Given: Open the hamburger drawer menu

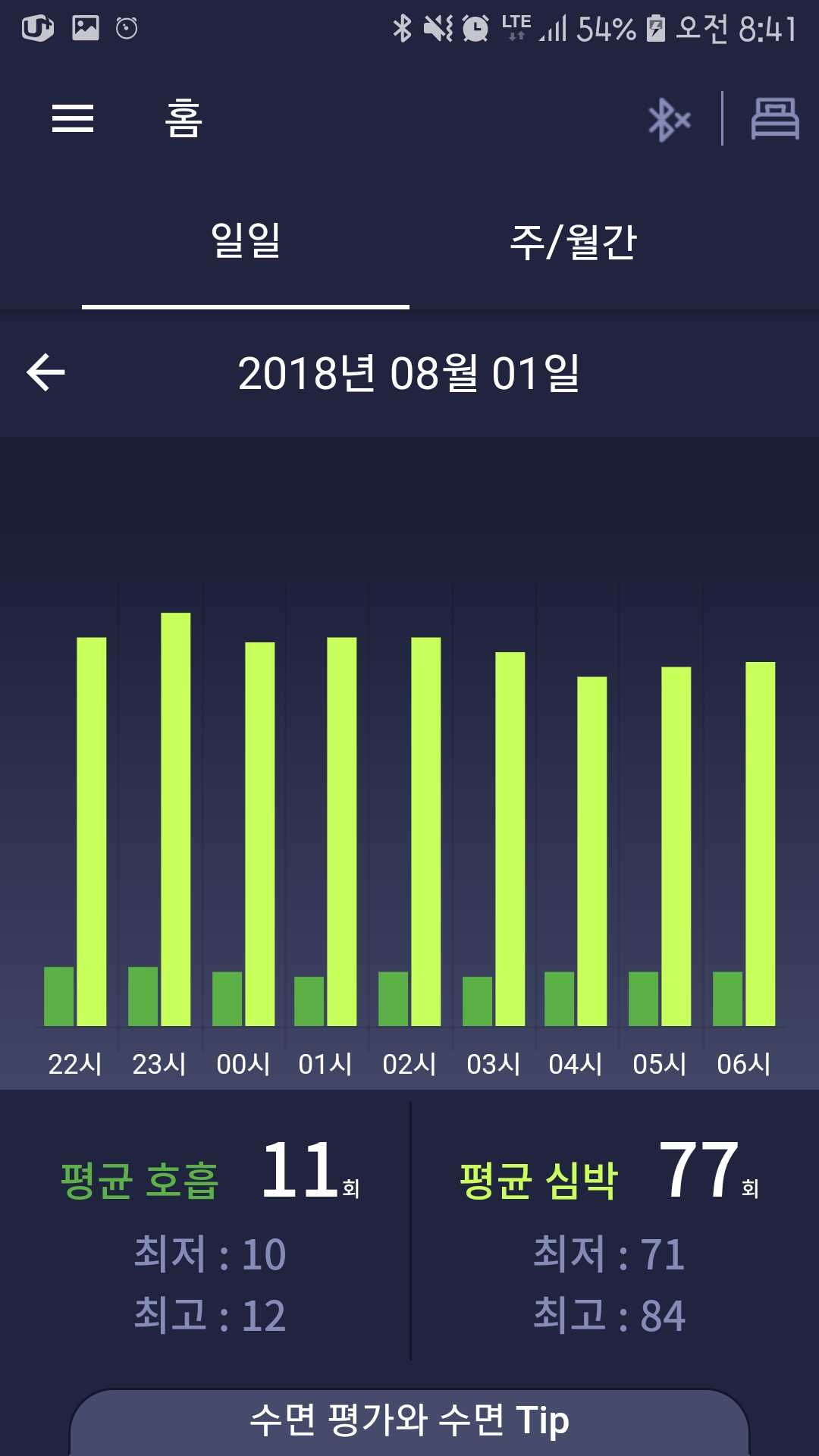Looking at the screenshot, I should click(x=73, y=118).
